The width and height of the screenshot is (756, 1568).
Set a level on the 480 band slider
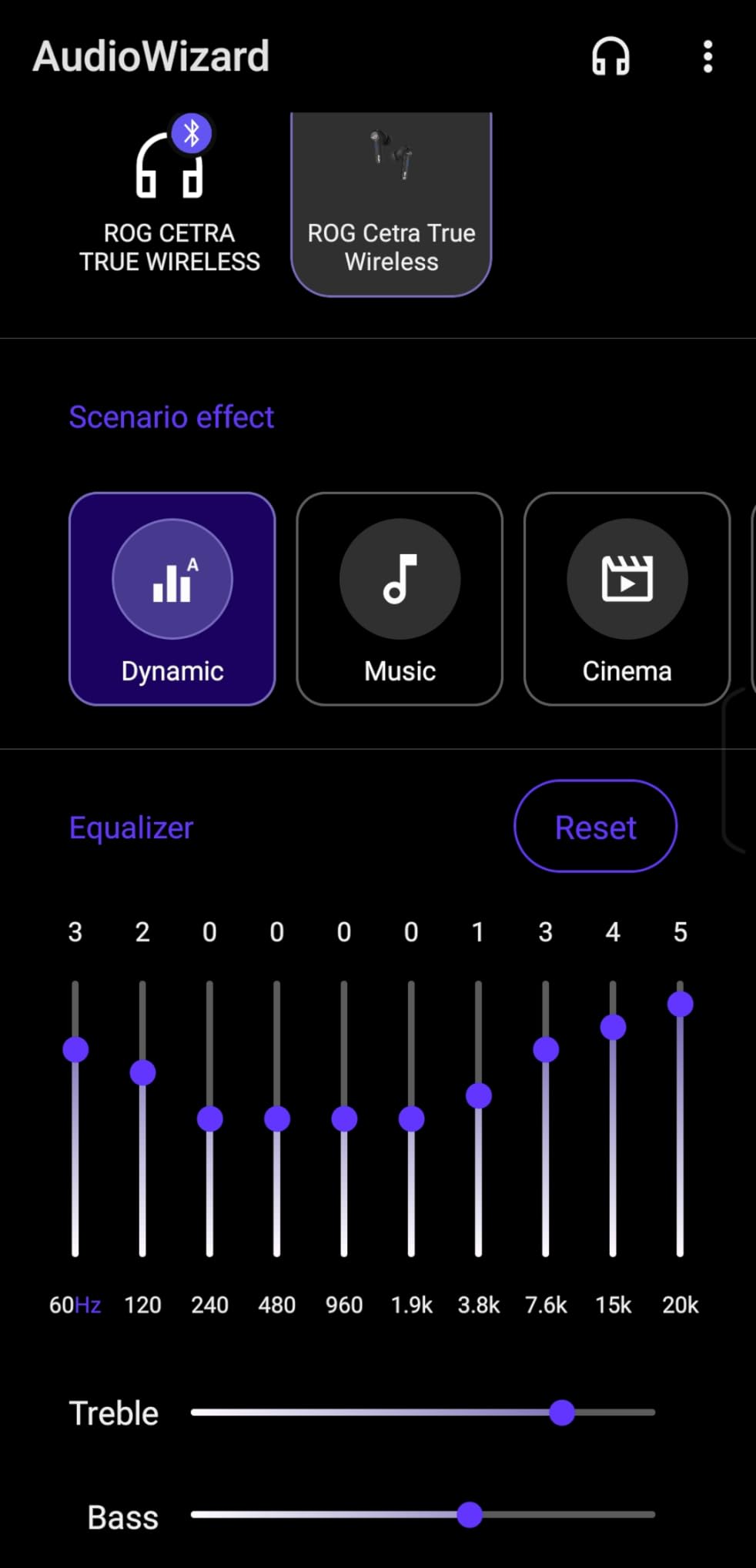(x=277, y=1118)
